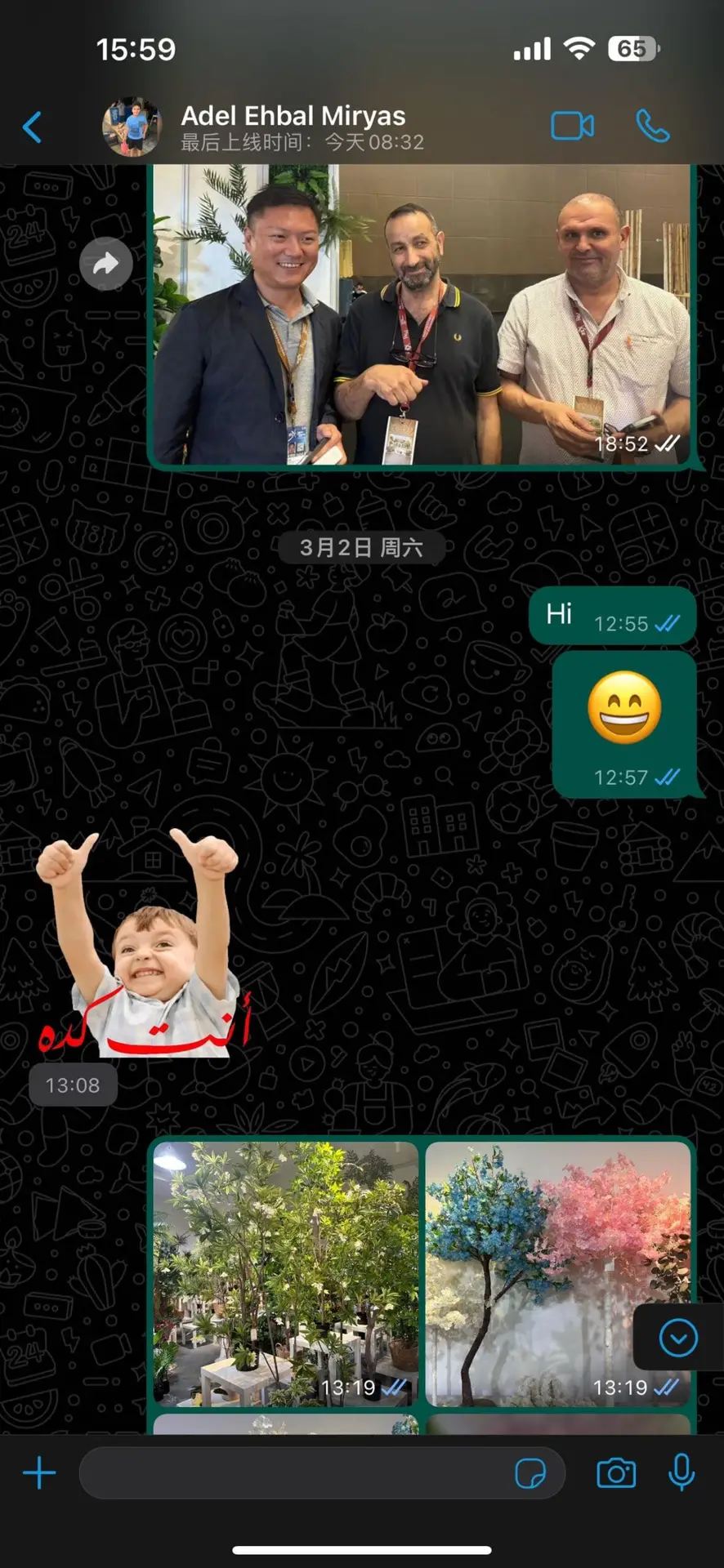724x1568 pixels.
Task: Go back to the chat list
Action: (x=33, y=127)
